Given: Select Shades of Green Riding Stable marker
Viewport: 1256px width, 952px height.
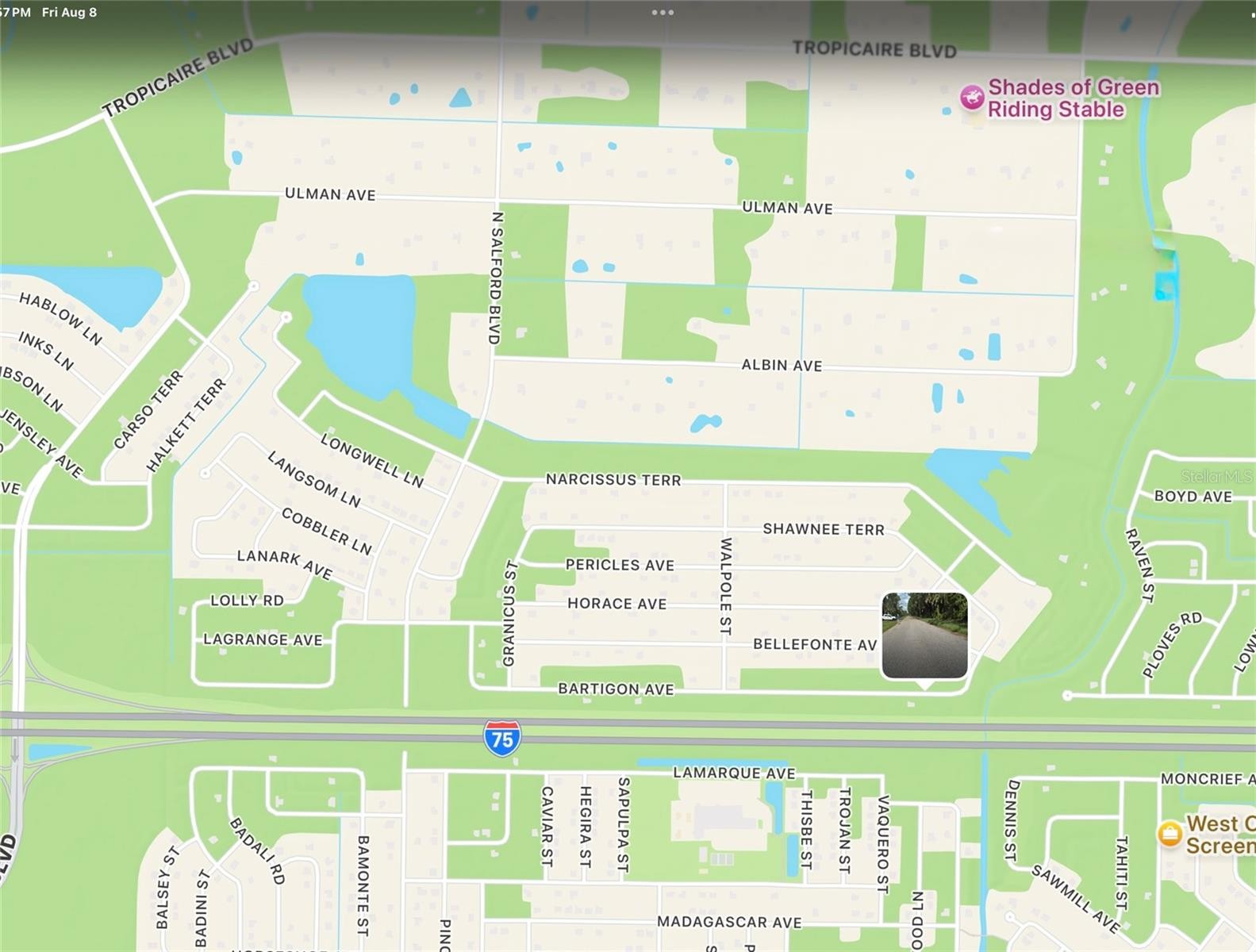Looking at the screenshot, I should (972, 98).
